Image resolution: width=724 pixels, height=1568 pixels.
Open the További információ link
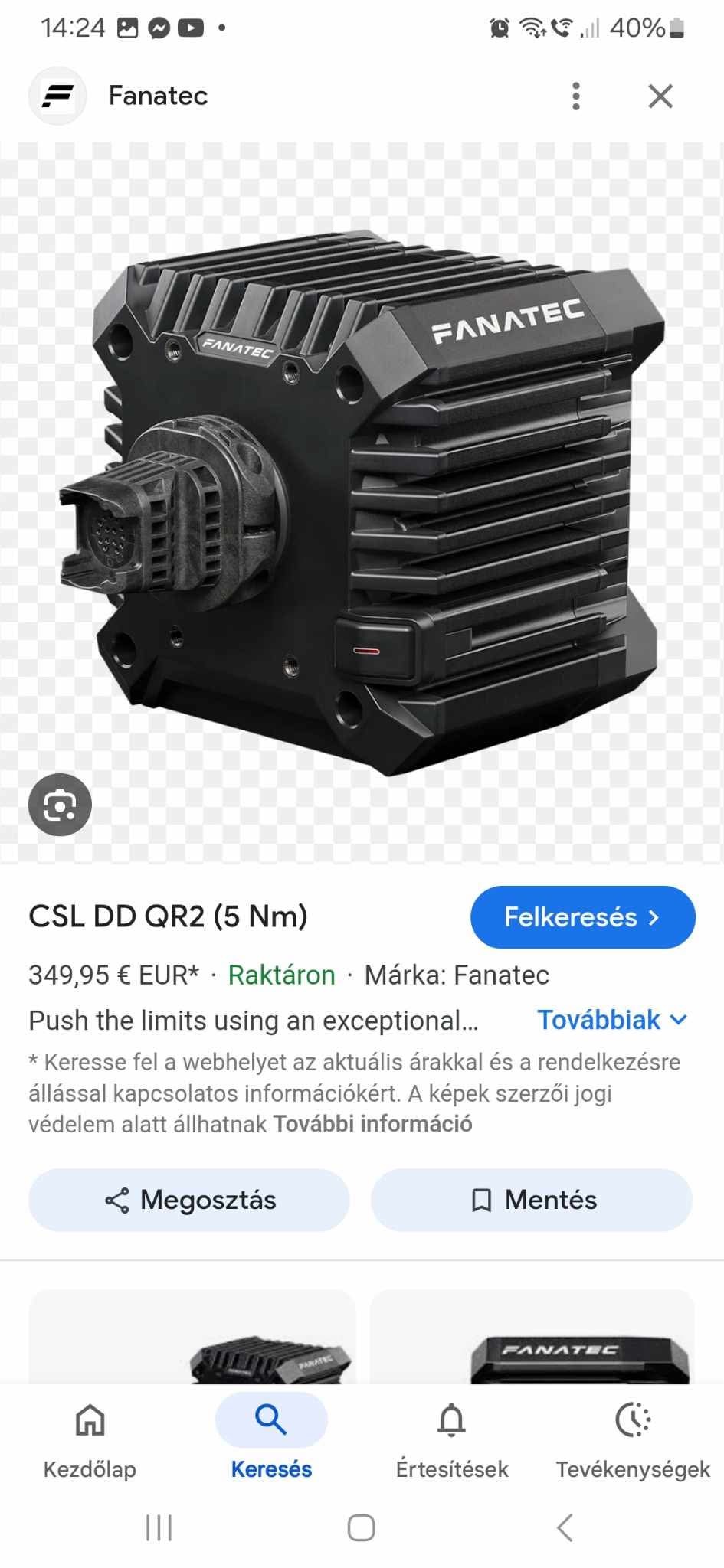click(x=372, y=1124)
